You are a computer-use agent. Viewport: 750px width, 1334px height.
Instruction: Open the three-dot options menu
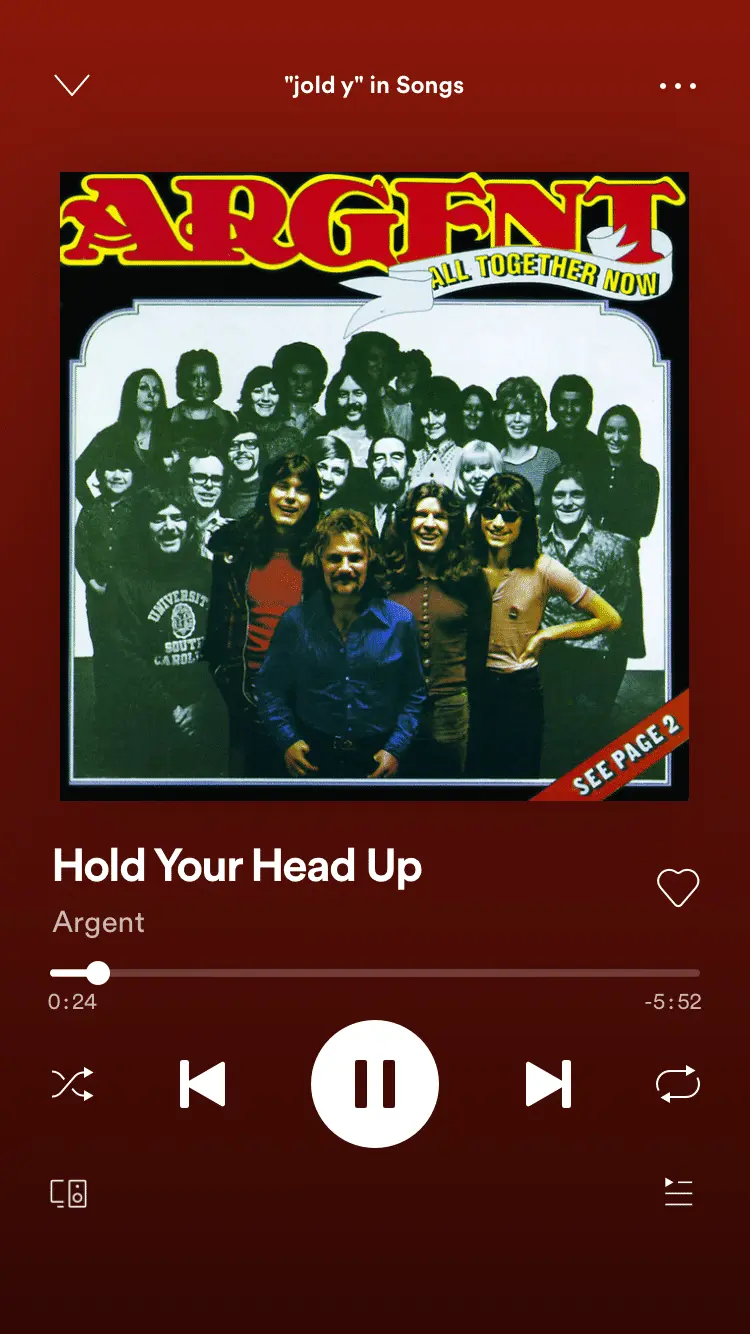click(677, 86)
